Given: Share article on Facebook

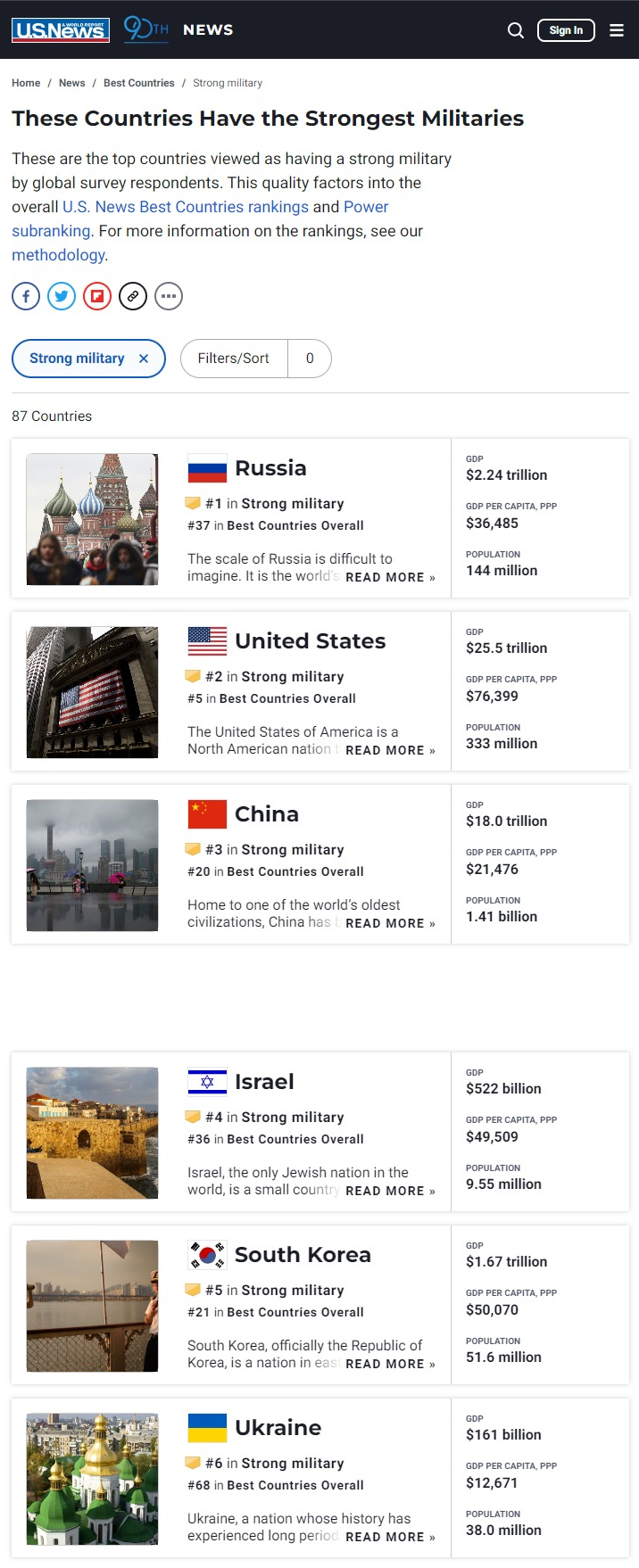Looking at the screenshot, I should click(x=26, y=295).
